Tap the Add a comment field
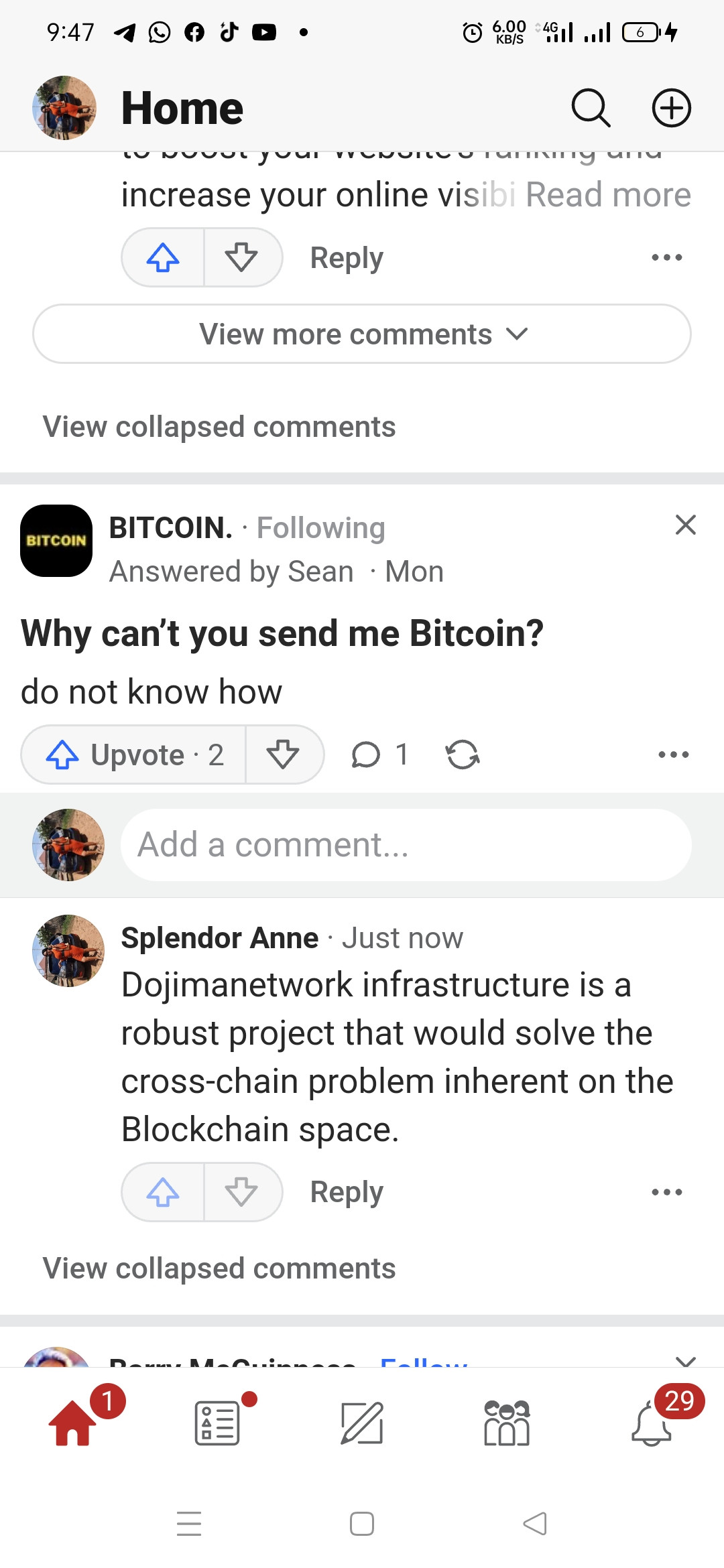 pos(406,844)
